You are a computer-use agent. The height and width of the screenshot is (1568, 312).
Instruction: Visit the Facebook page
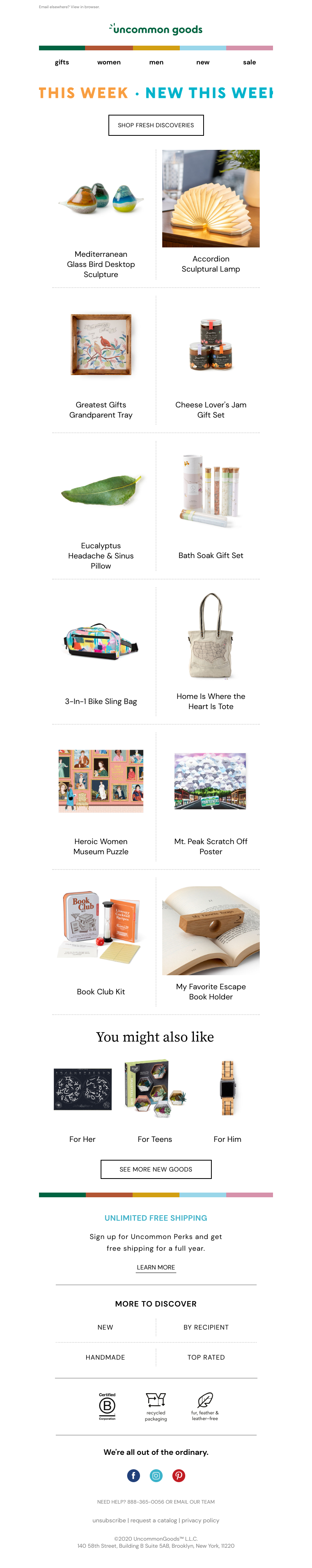tap(133, 1475)
